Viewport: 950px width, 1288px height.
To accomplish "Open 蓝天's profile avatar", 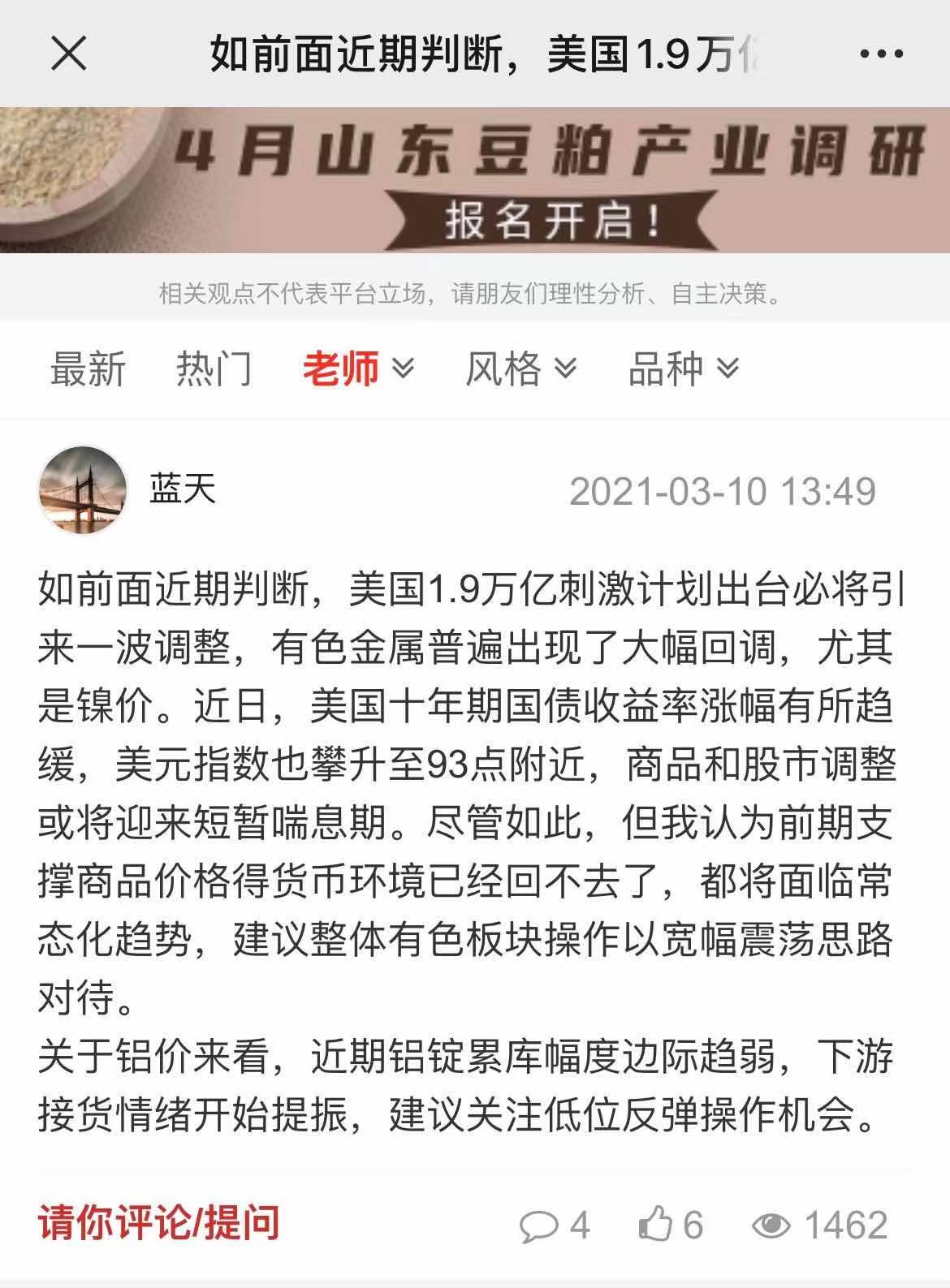I will point(83,489).
